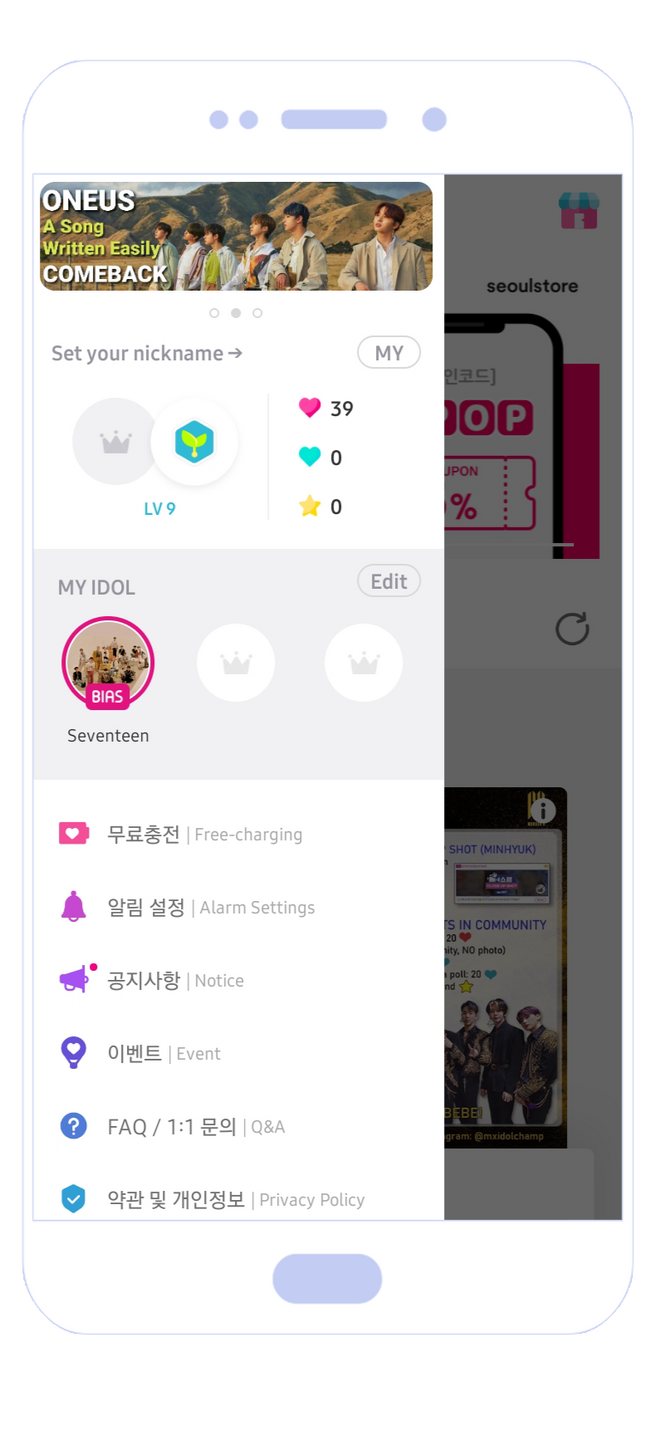Tap the MY button

point(389,353)
